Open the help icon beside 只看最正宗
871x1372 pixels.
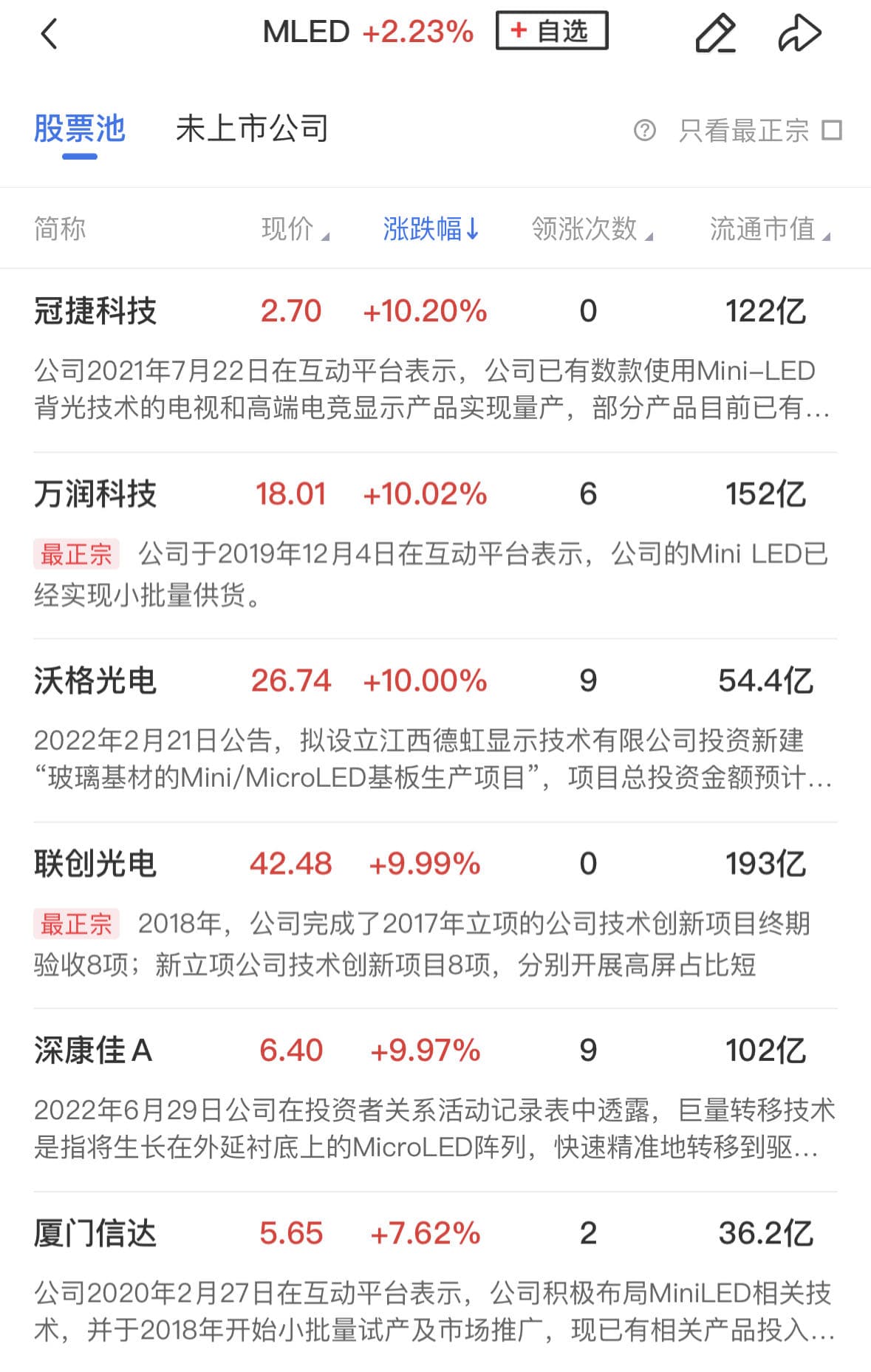[644, 131]
